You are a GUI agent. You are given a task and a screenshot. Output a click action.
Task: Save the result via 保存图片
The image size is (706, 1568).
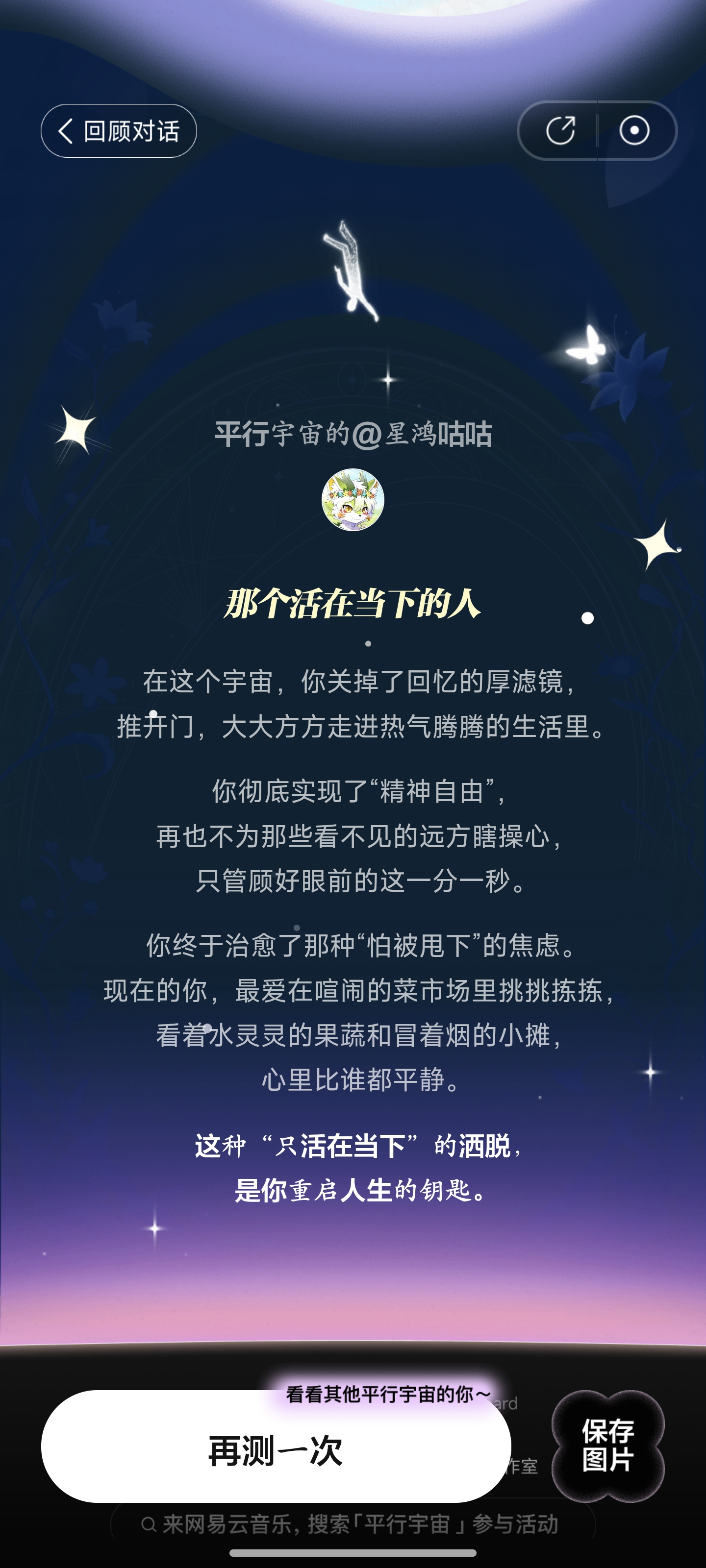607,1445
